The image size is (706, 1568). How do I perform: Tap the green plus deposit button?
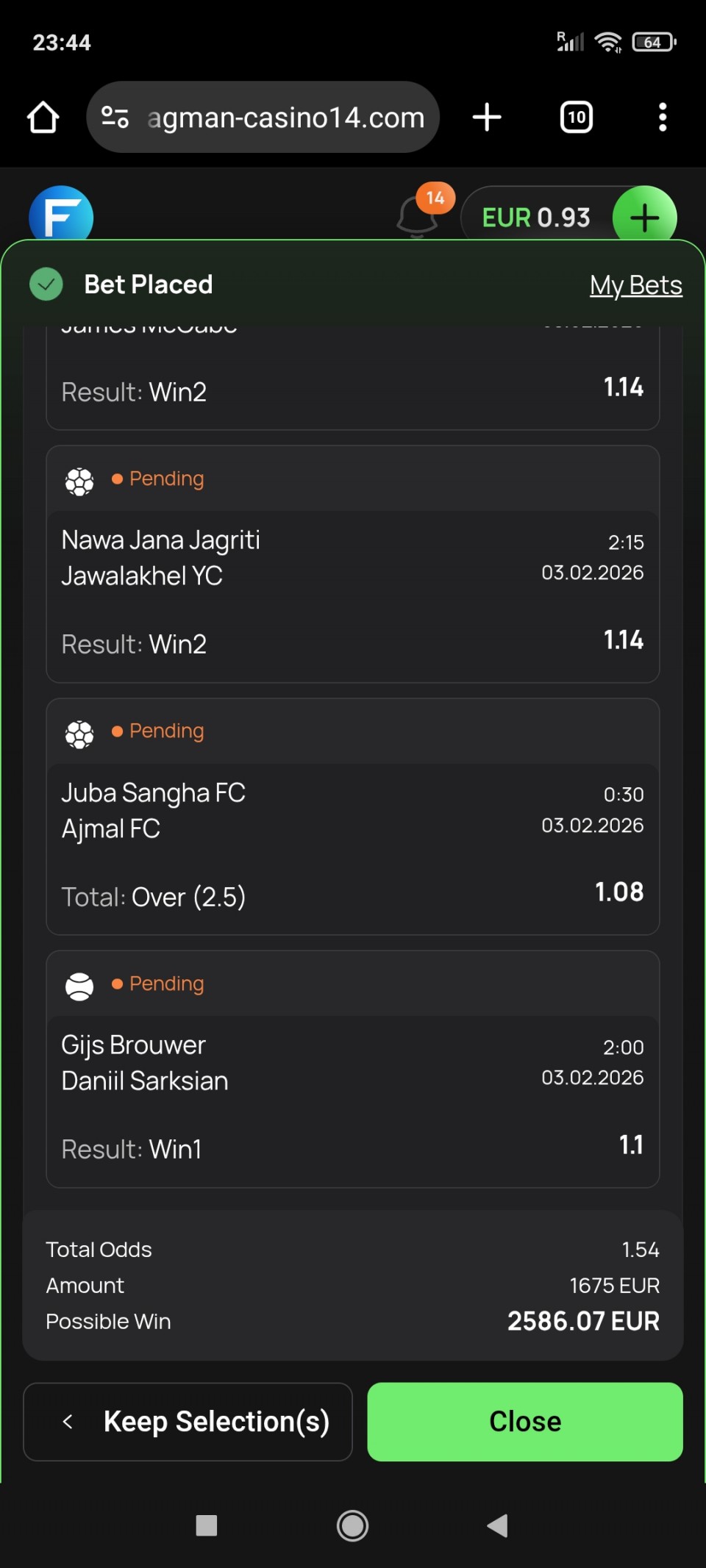[x=644, y=218]
